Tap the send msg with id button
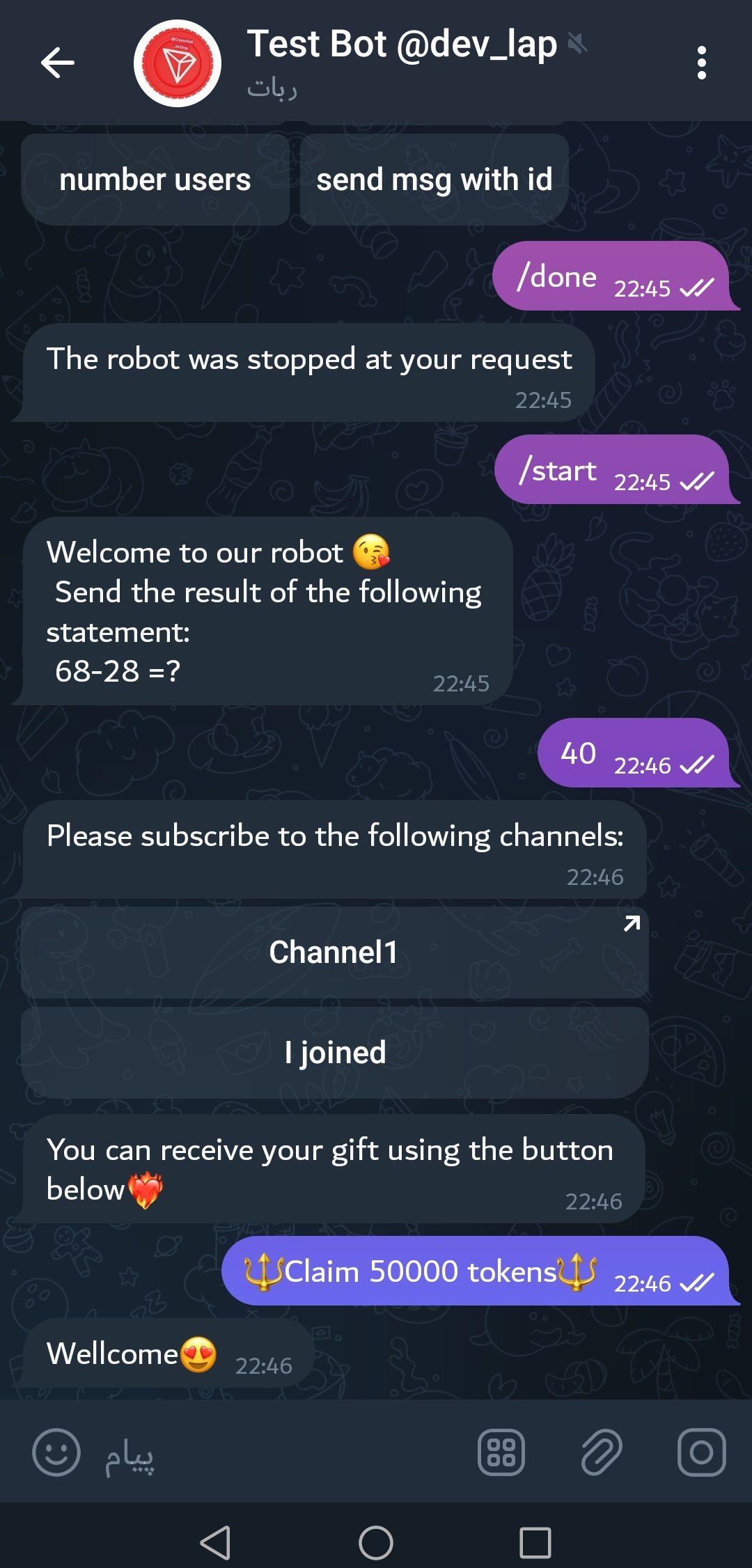Screen dimensions: 752x1568 tap(434, 180)
